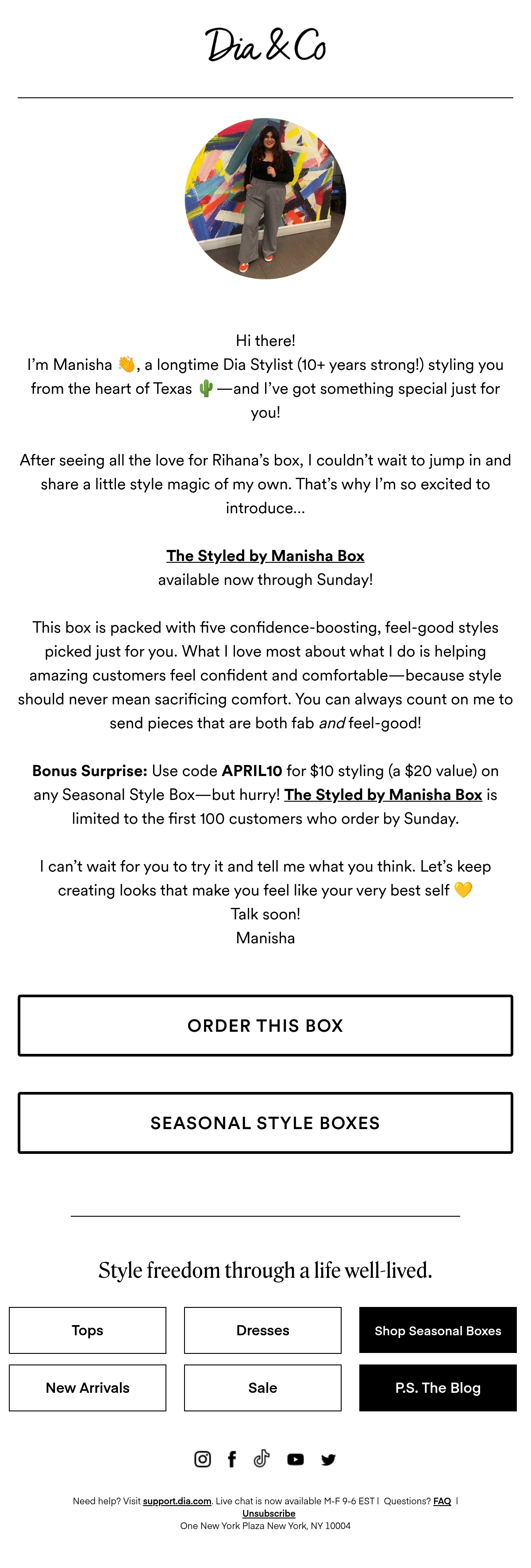531x1568 pixels.
Task: Browse the Tops category
Action: coord(88,1330)
